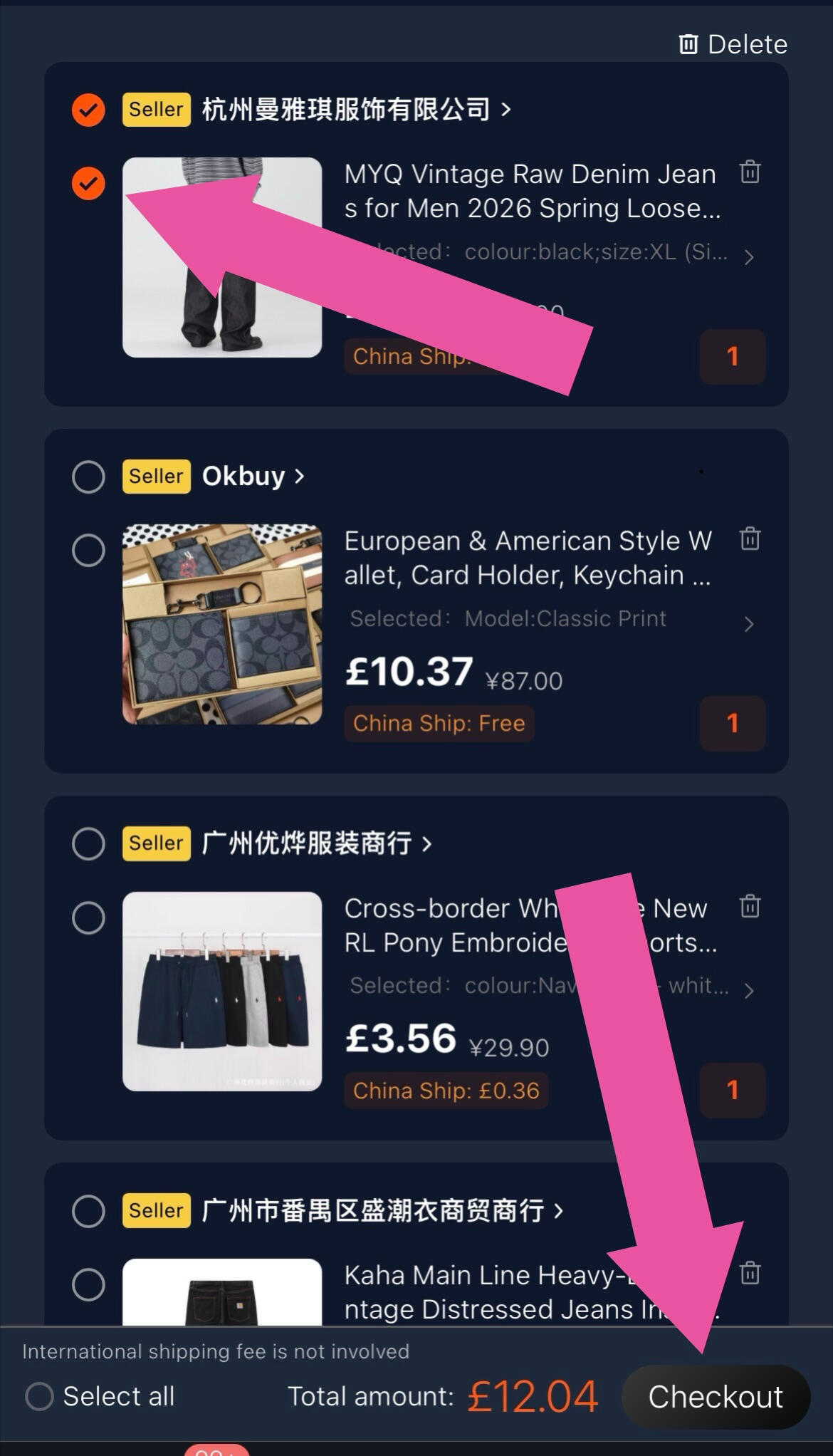The image size is (833, 1456).
Task: Tap Delete at the top of the cart
Action: 733,45
